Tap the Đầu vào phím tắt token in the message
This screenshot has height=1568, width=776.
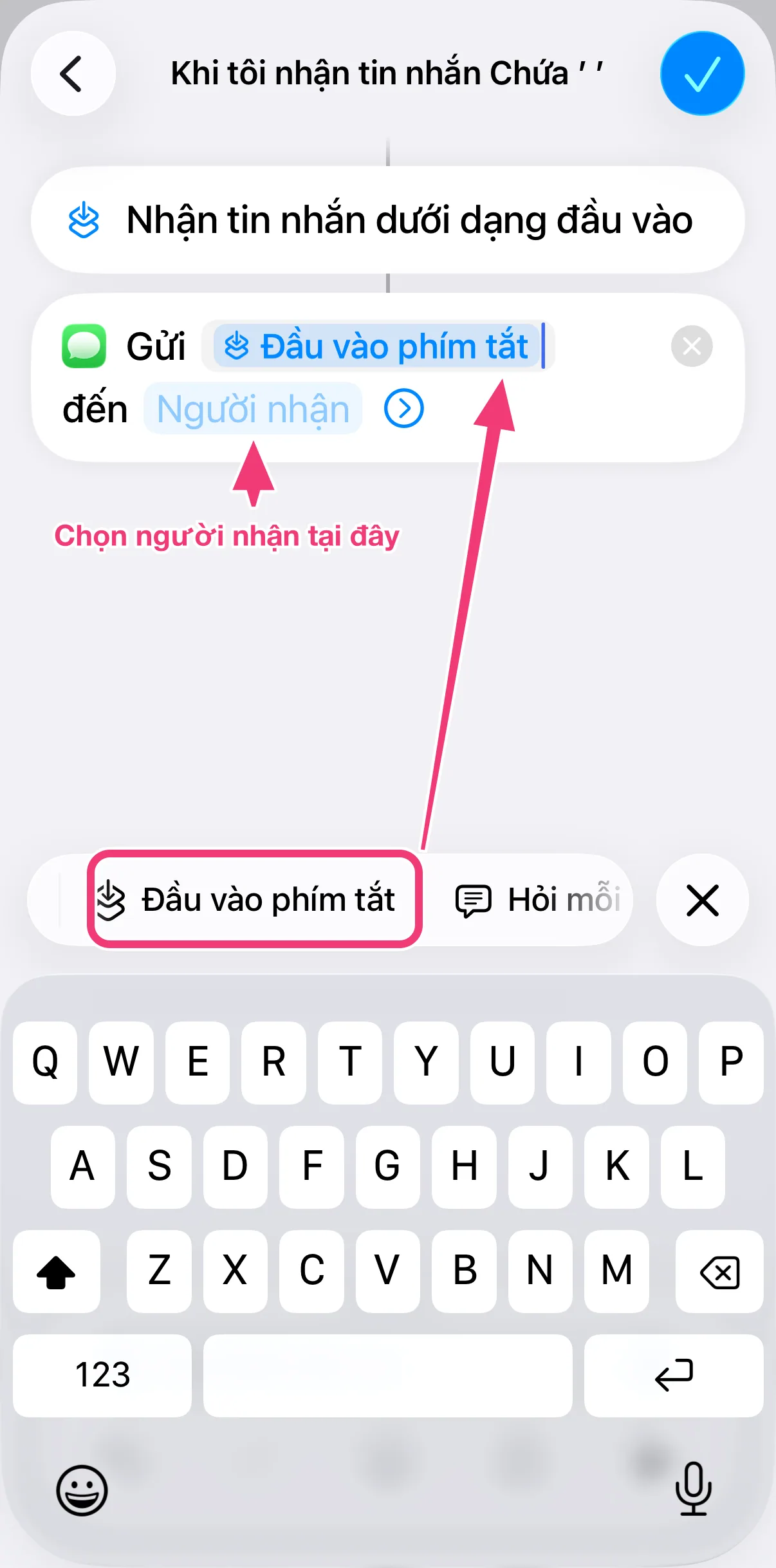click(x=376, y=346)
